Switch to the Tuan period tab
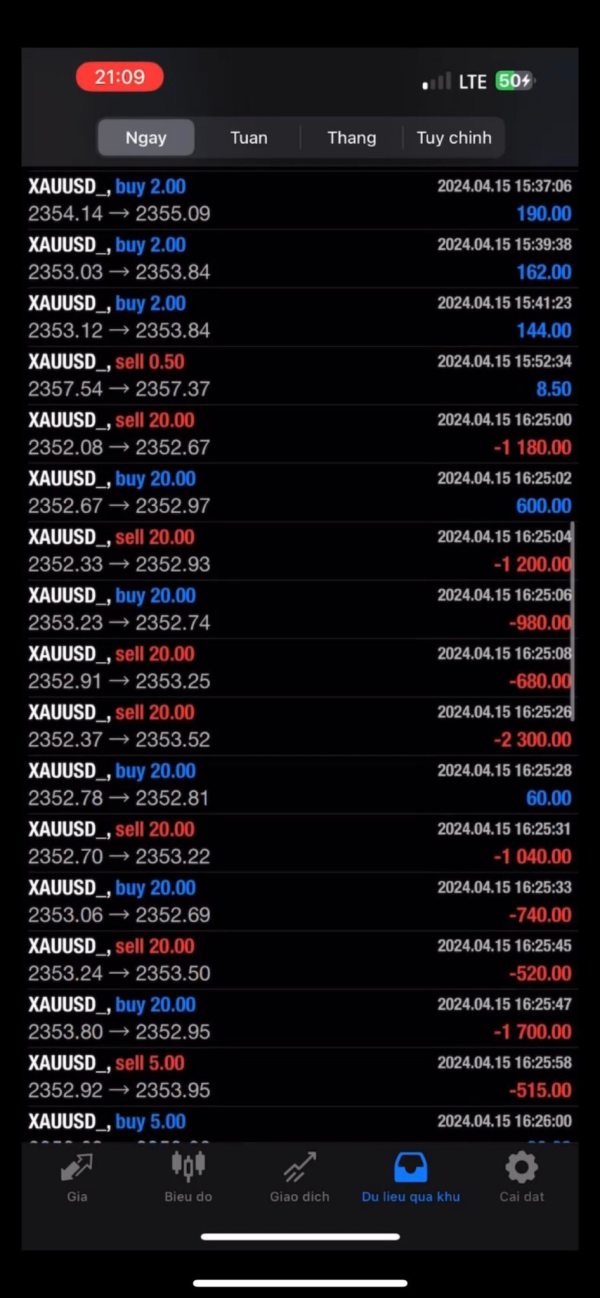 point(248,138)
